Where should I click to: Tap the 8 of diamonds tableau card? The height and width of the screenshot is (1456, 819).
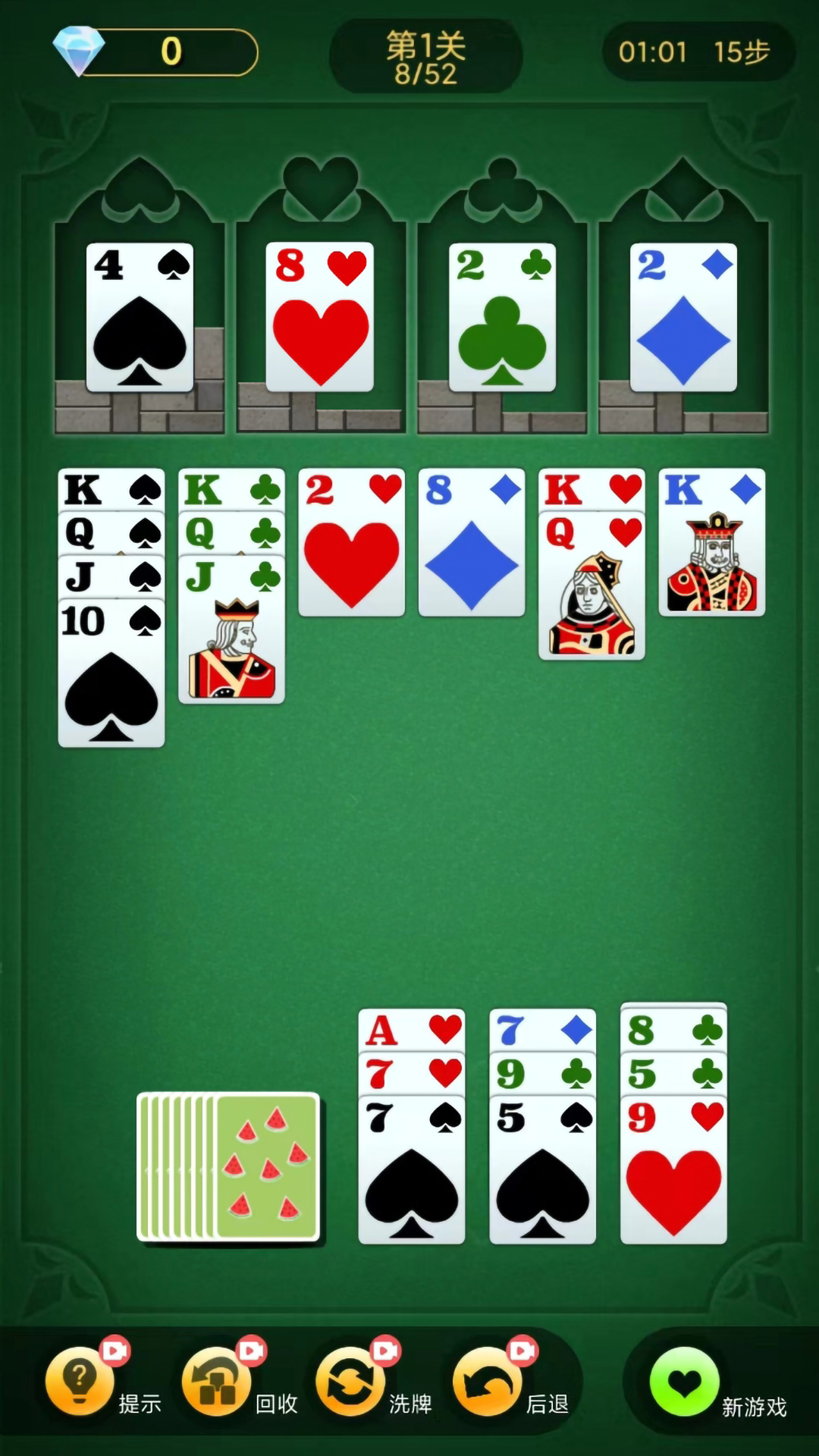[471, 543]
